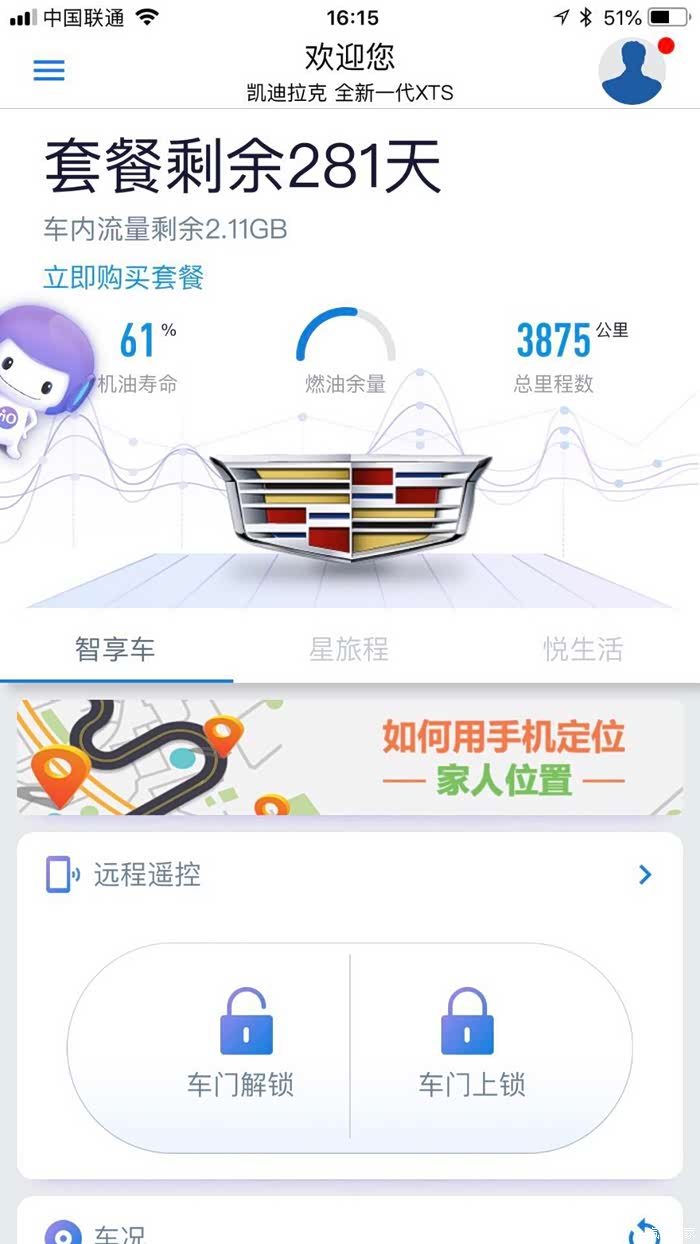The width and height of the screenshot is (700, 1244).
Task: Lock the doors with 车门上锁
Action: [471, 1040]
